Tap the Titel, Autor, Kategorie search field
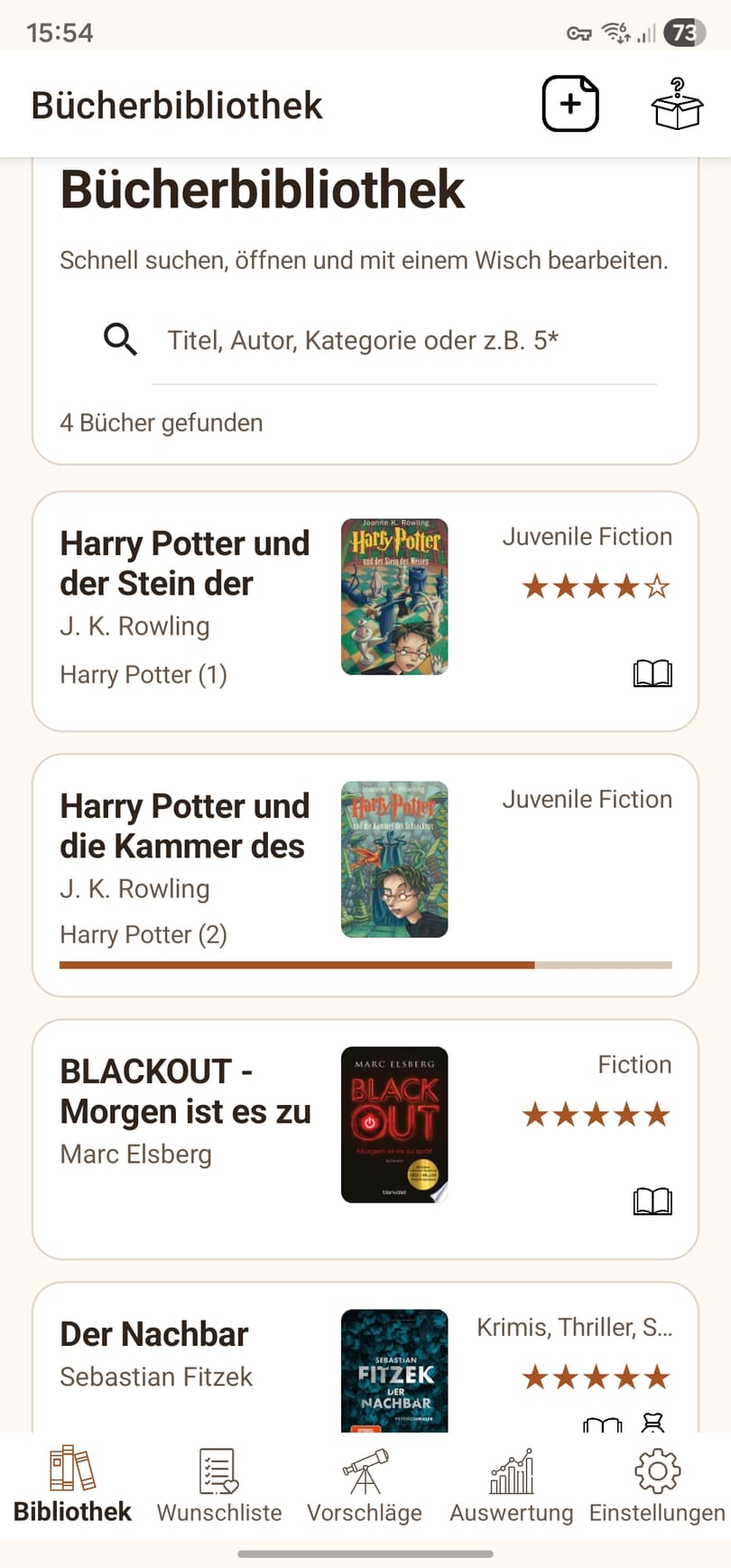 coord(363,340)
